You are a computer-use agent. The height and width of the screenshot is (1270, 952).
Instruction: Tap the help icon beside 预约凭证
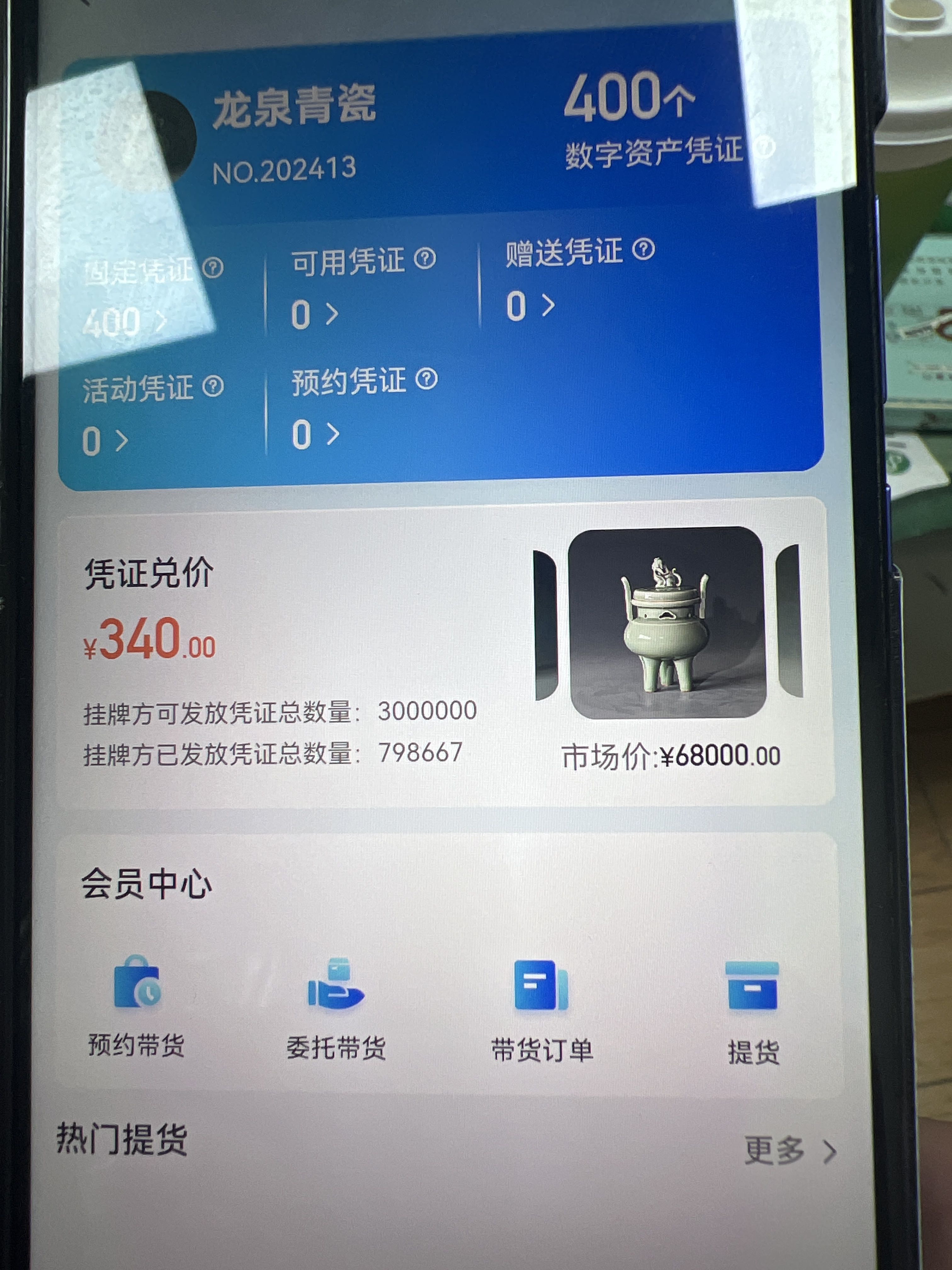[x=426, y=379]
